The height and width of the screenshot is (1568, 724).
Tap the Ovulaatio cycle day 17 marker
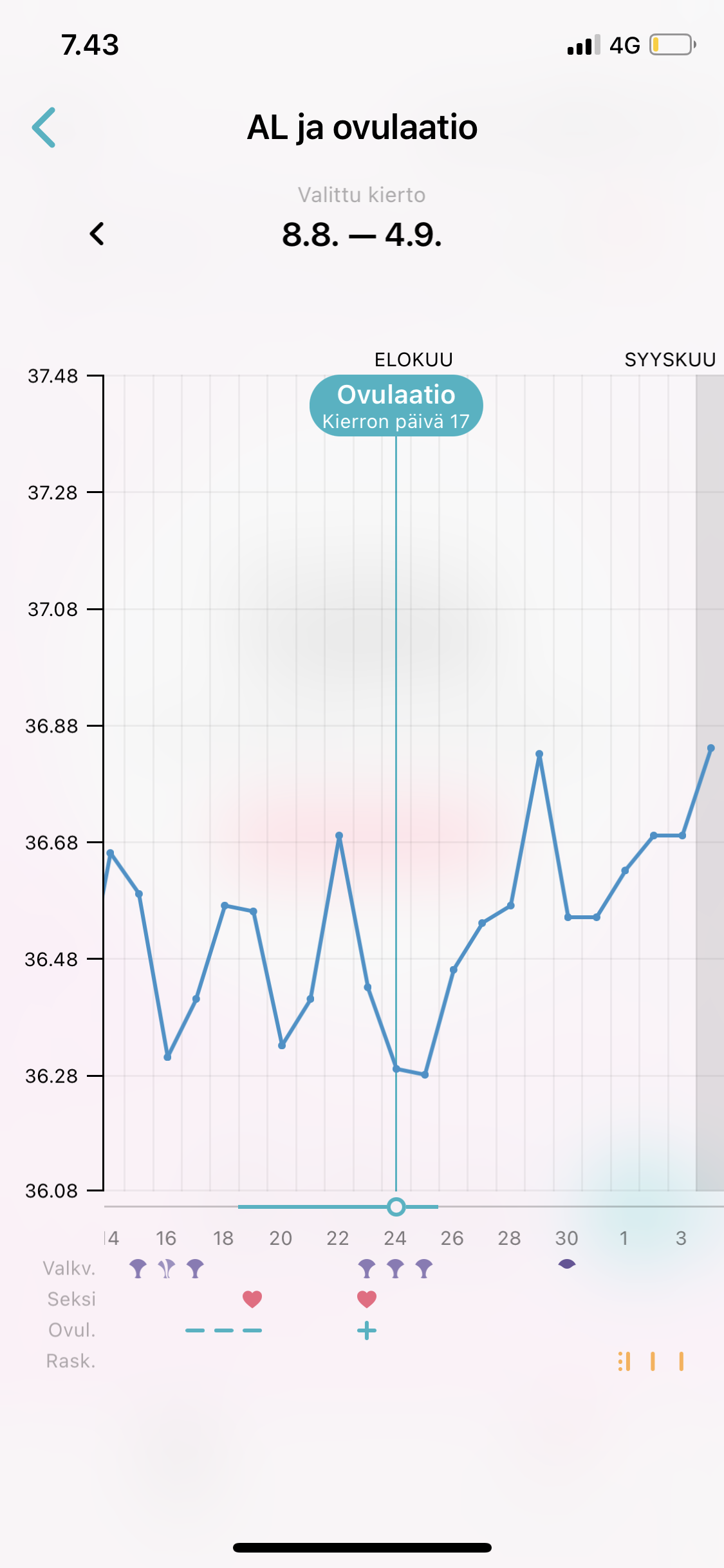396,406
